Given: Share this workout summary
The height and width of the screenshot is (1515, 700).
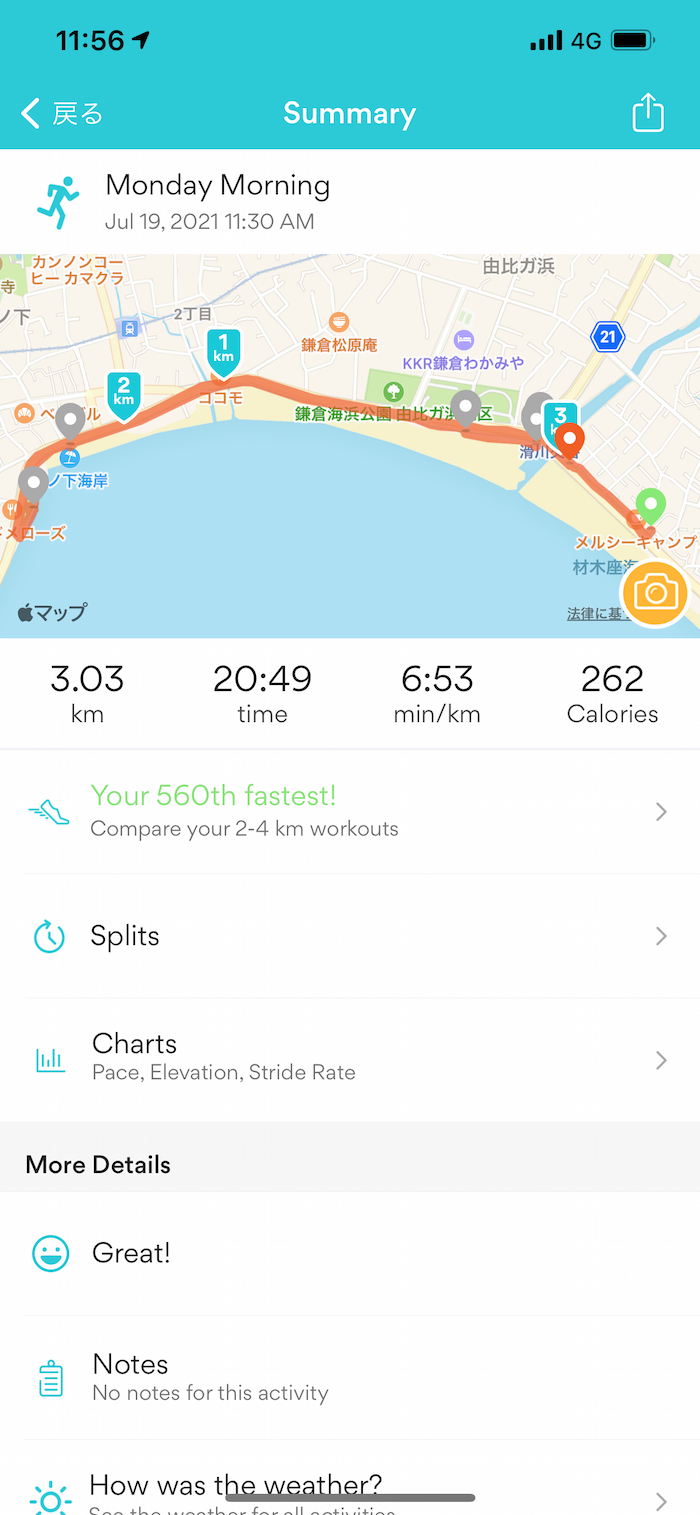Looking at the screenshot, I should point(648,112).
